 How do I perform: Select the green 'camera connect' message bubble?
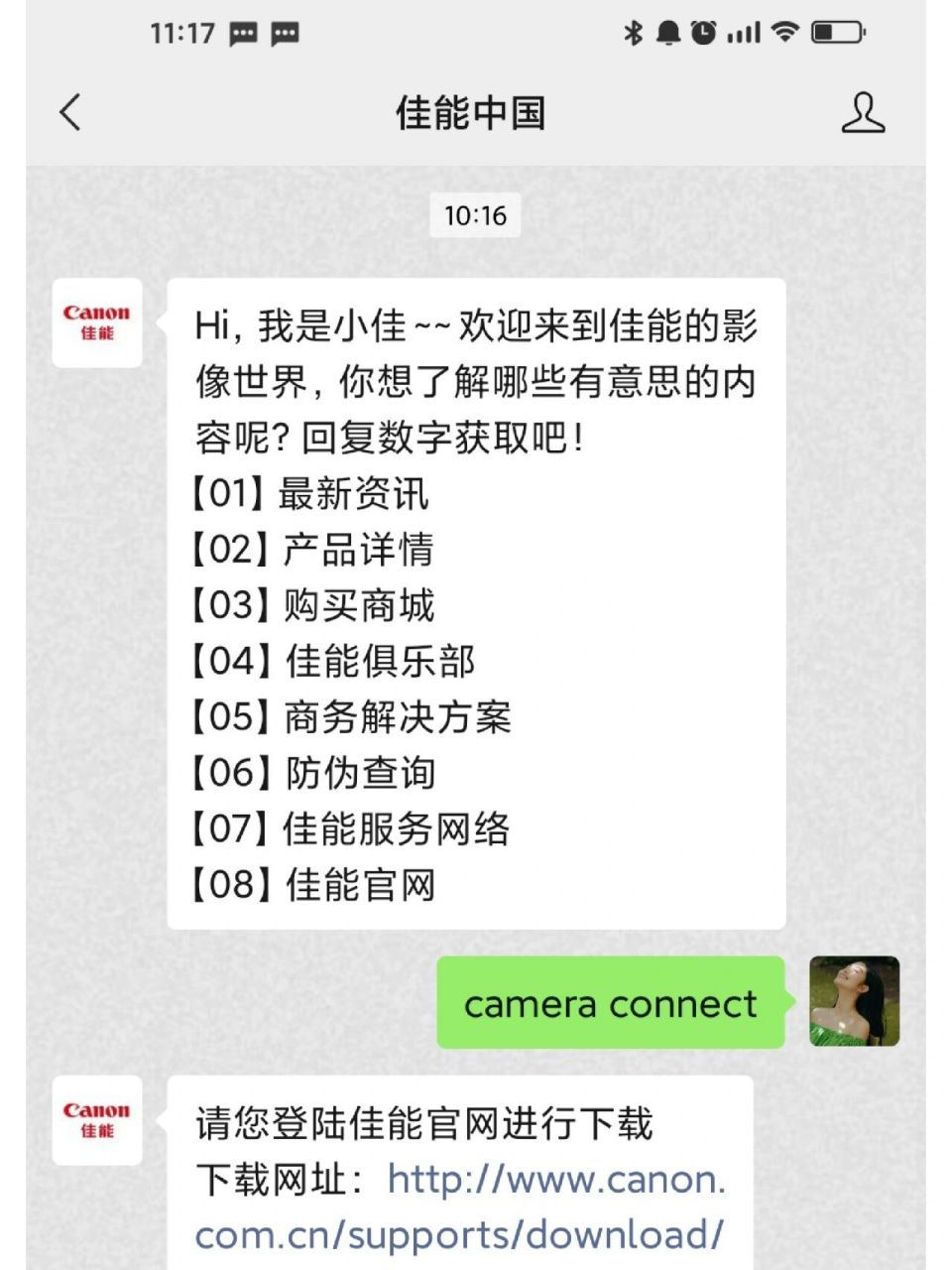click(x=611, y=1004)
